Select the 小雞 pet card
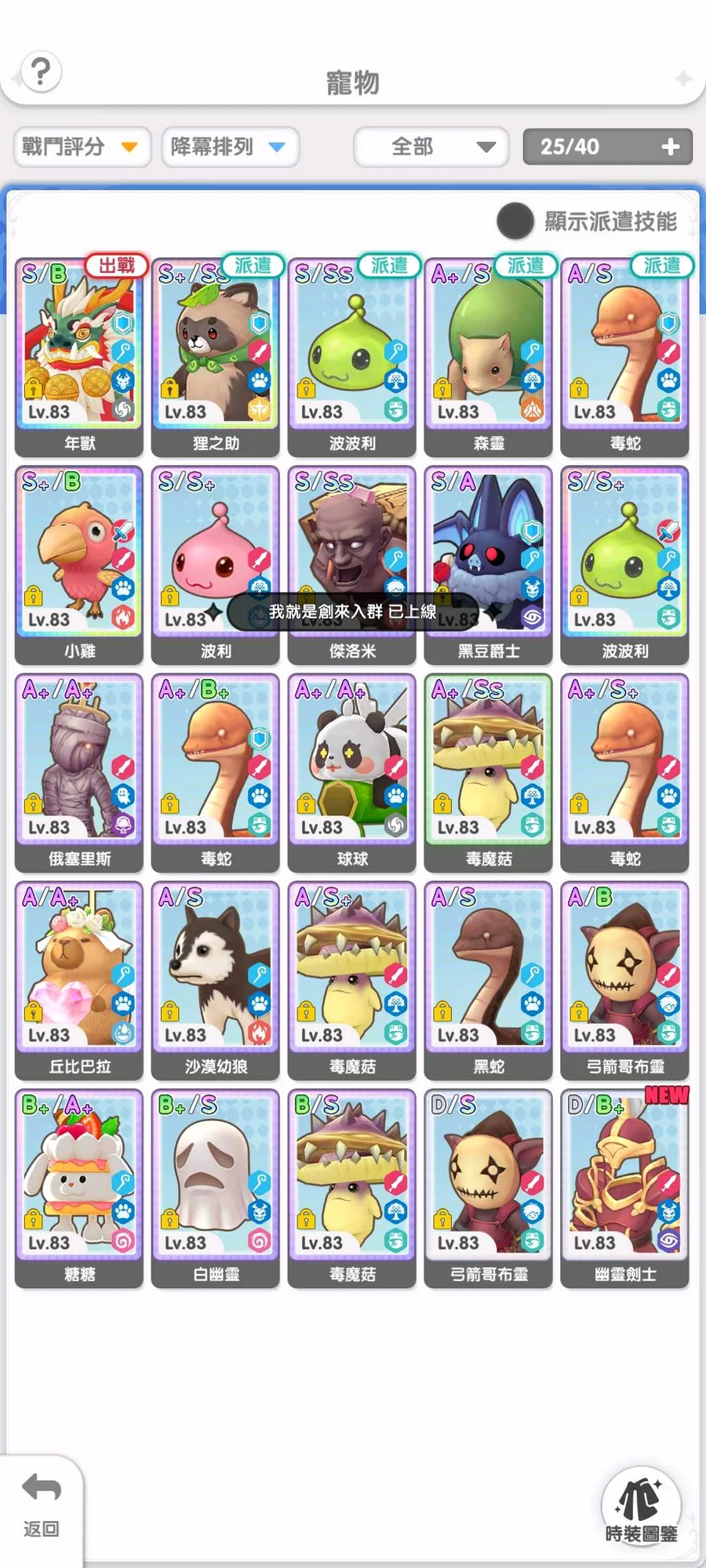This screenshot has height=1568, width=706. pyautogui.click(x=79, y=564)
